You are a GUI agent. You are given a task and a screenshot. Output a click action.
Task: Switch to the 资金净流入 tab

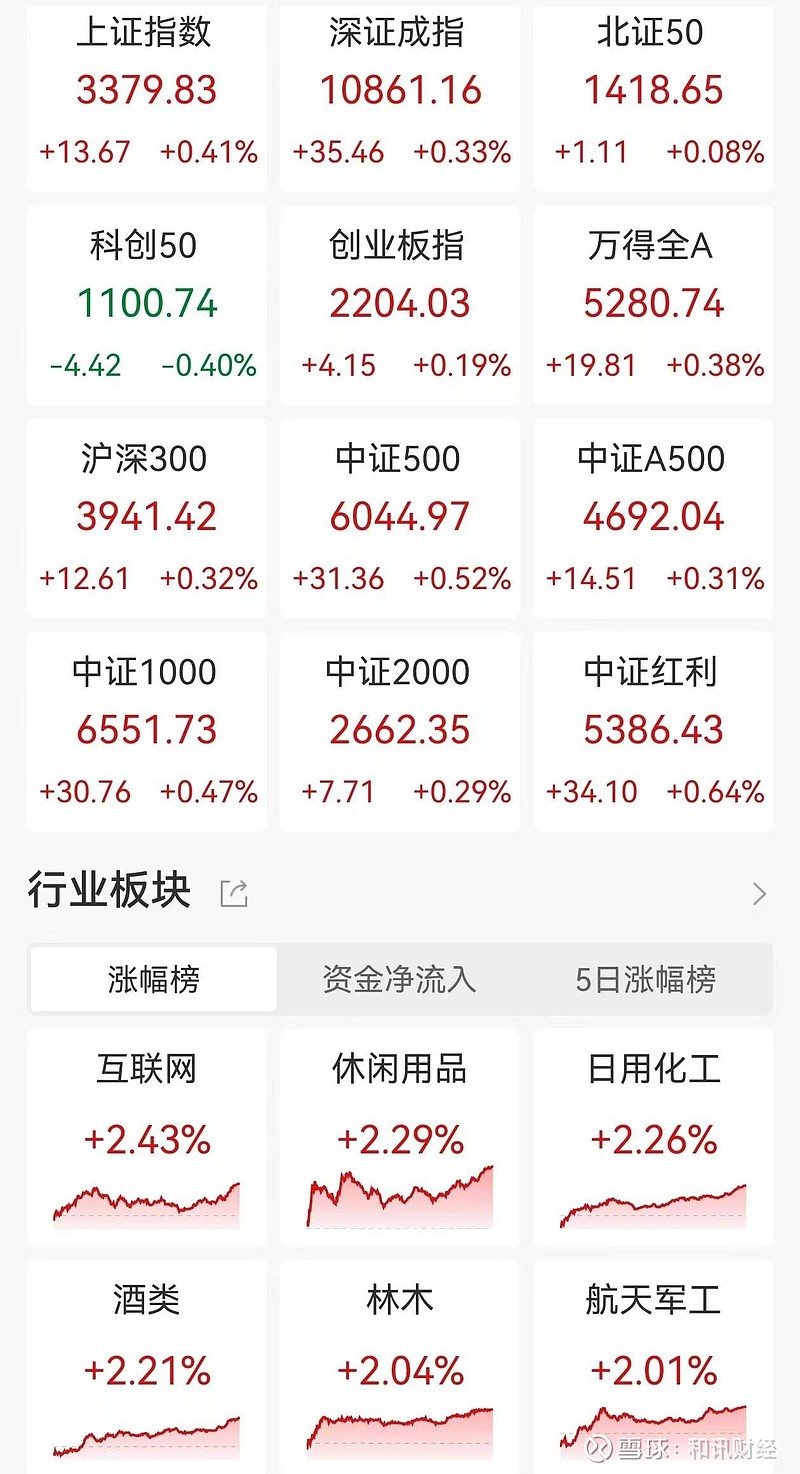click(x=400, y=979)
